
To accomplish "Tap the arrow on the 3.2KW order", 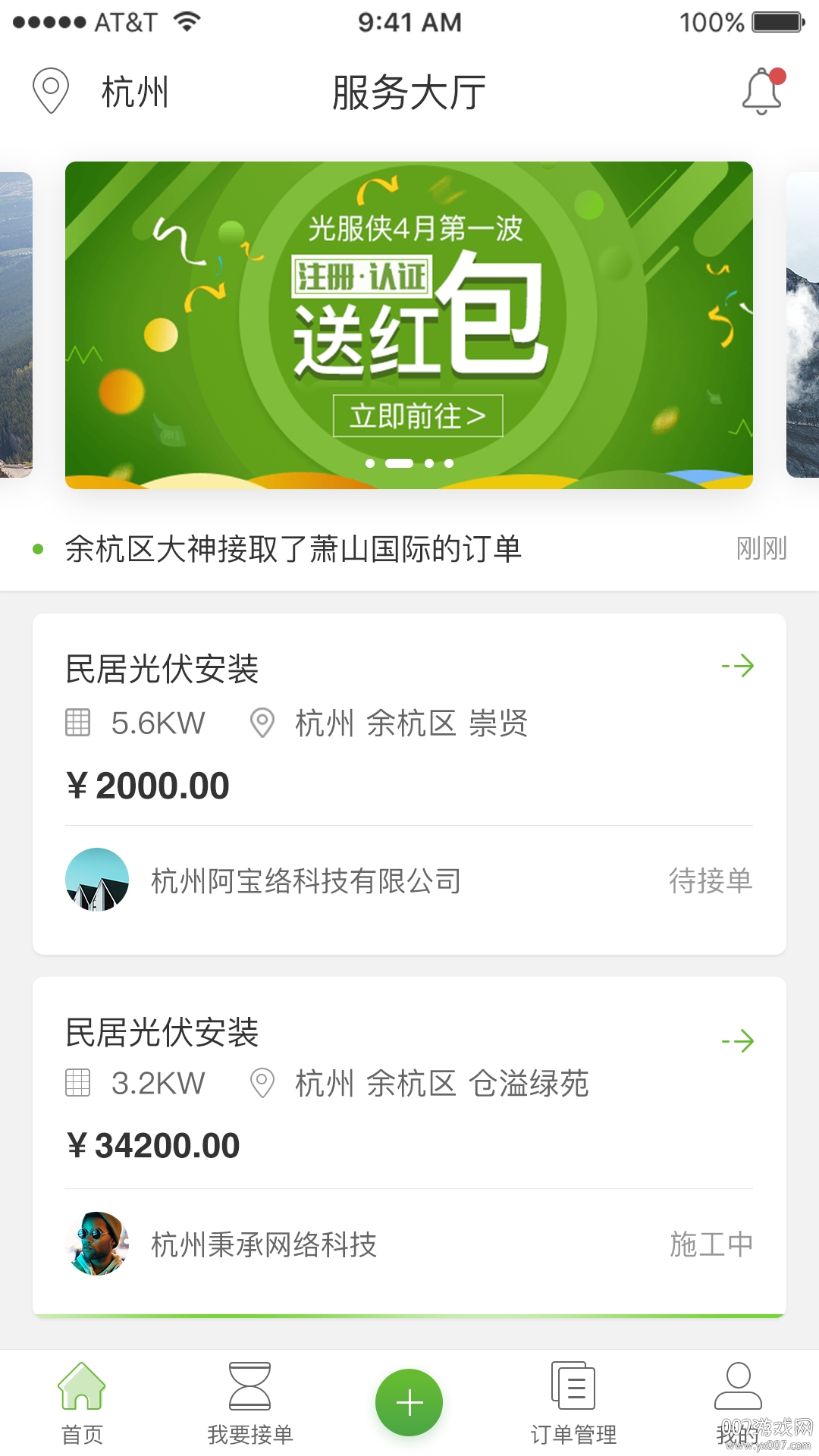I will point(737,1040).
